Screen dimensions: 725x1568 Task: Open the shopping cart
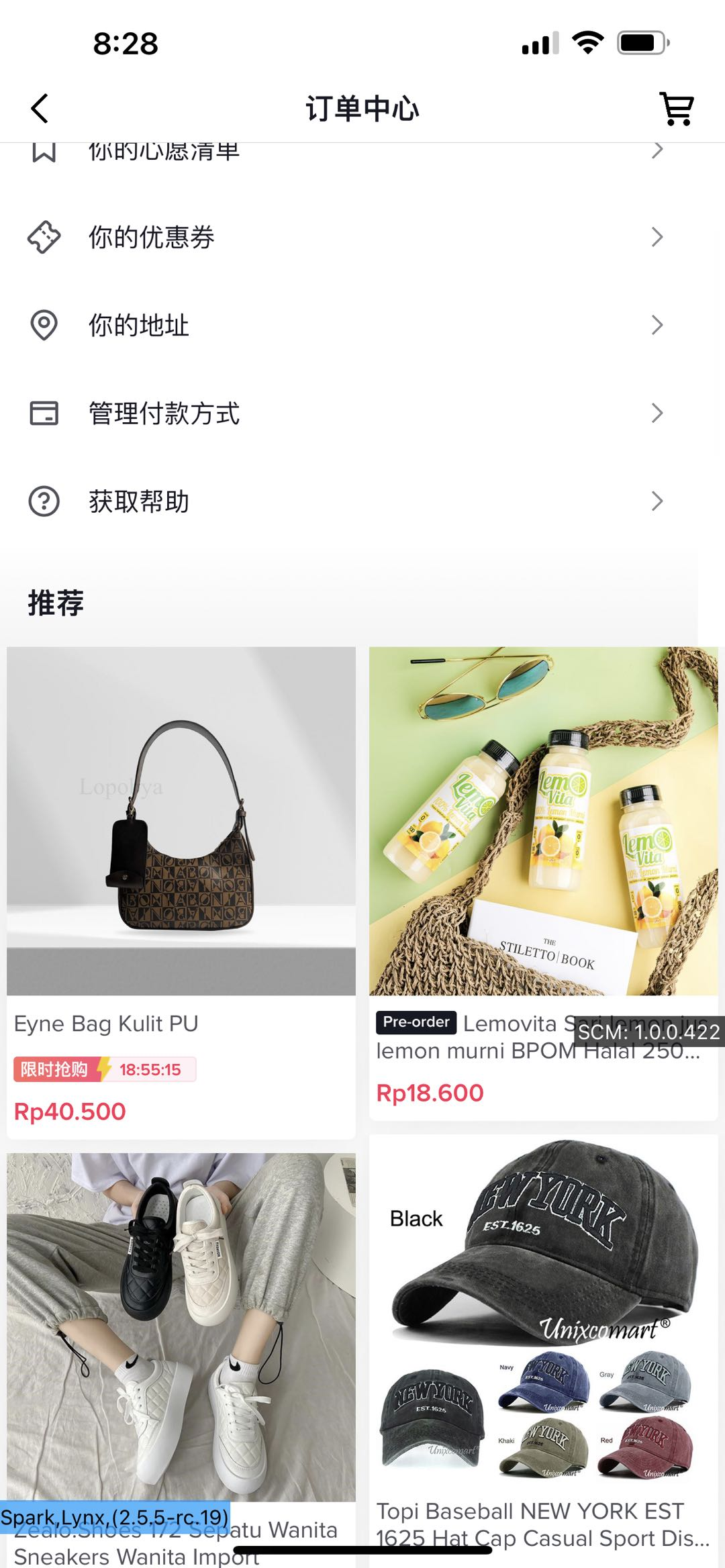click(677, 109)
